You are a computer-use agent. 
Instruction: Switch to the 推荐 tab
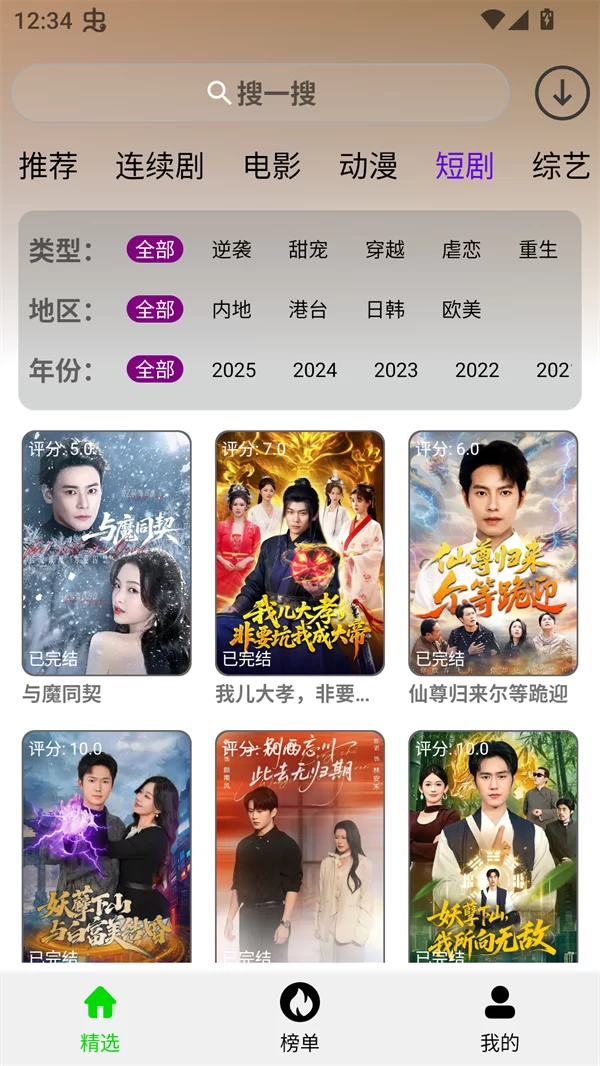coord(48,166)
